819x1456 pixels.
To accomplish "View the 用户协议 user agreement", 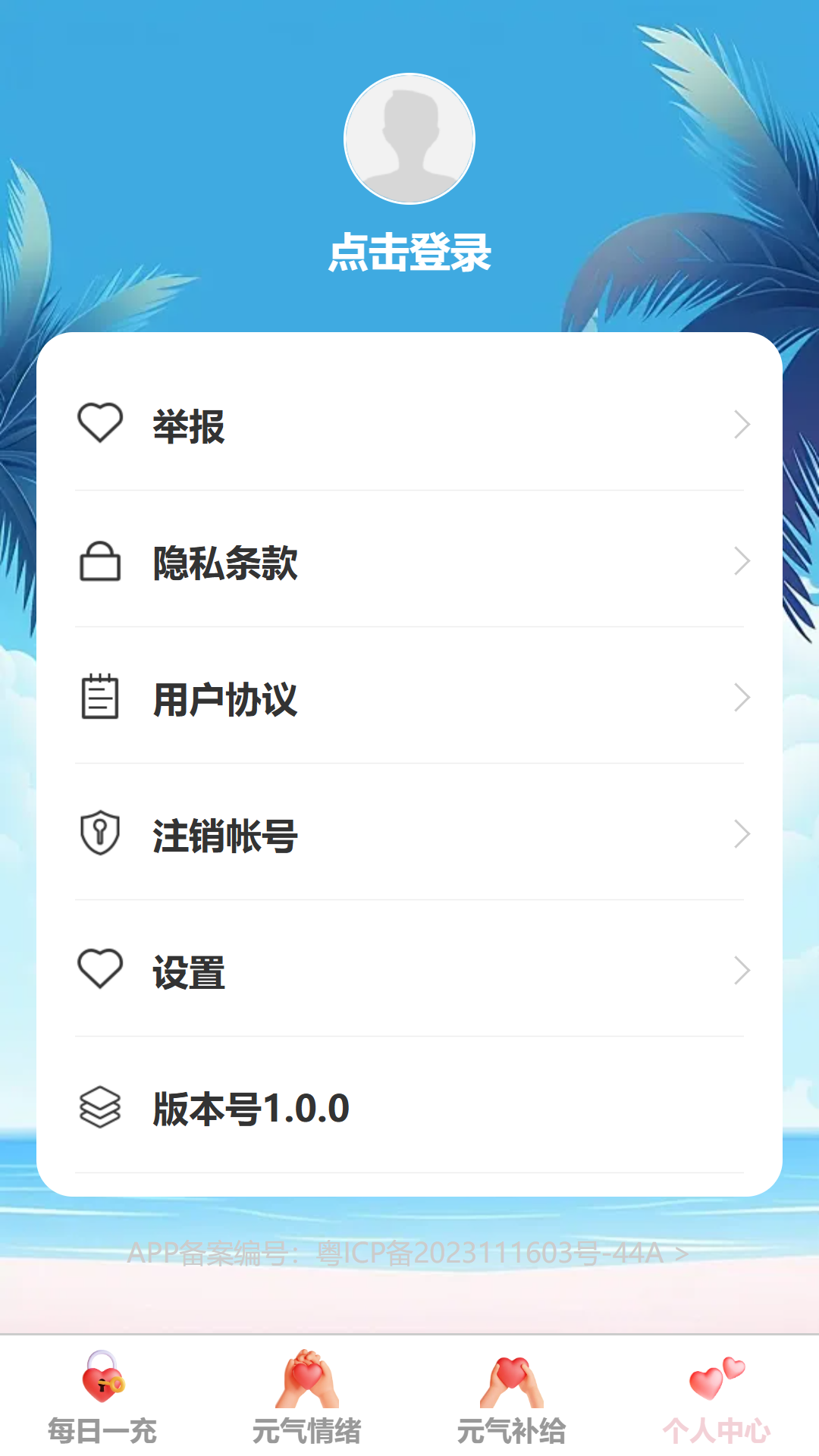I will tap(409, 697).
